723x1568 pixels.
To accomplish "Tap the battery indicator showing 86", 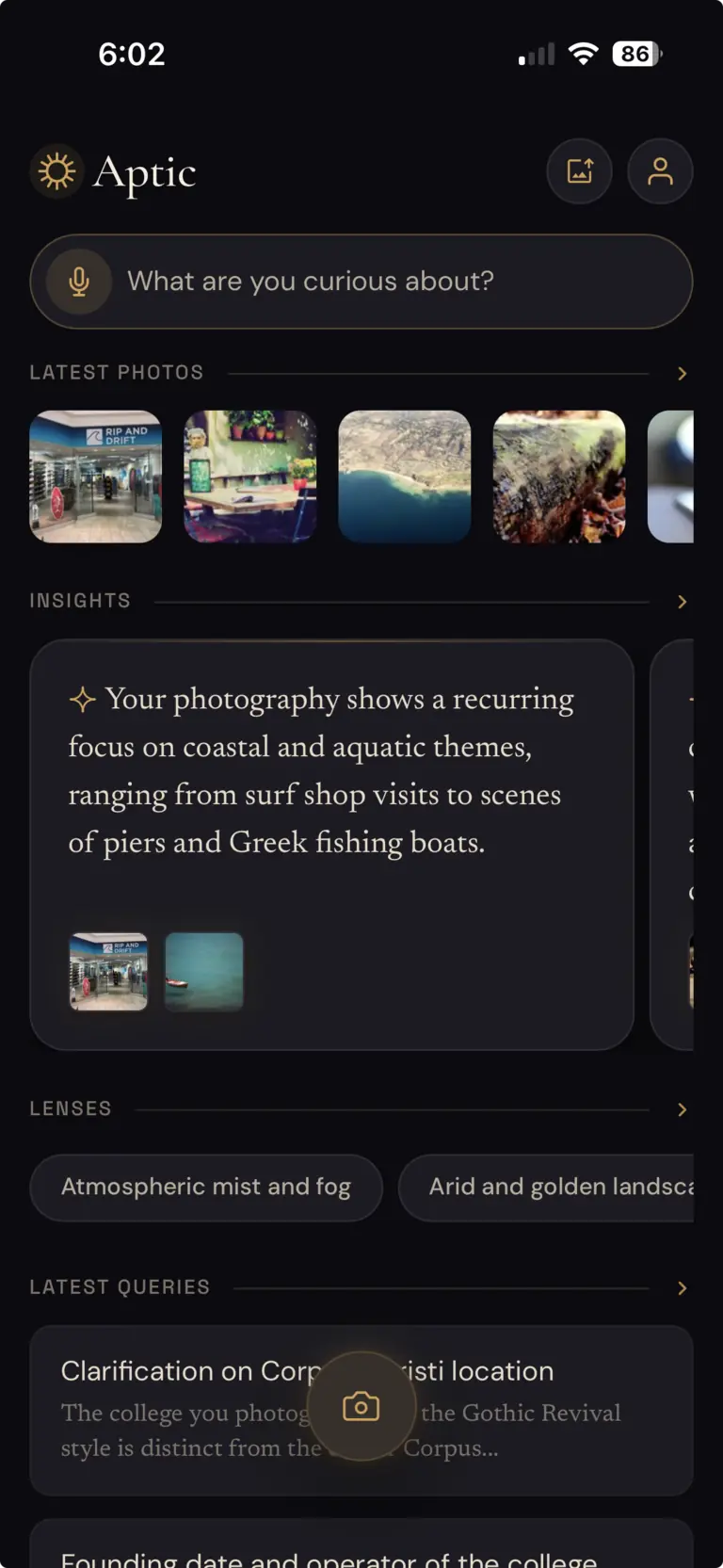I will coord(635,54).
